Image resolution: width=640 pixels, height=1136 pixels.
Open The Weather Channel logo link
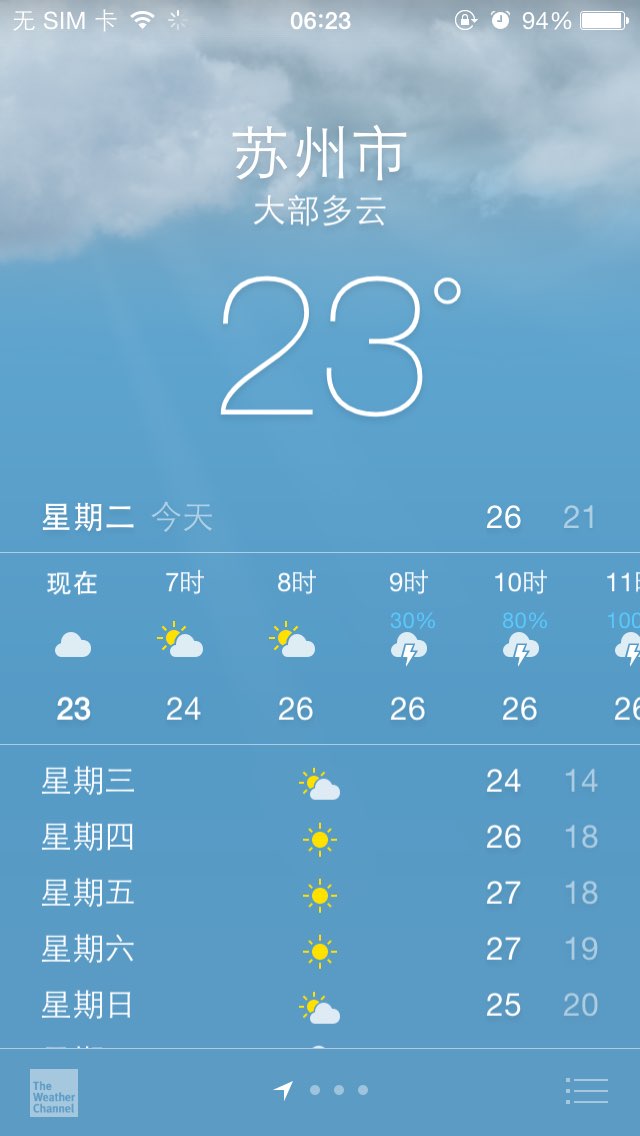pos(54,1093)
